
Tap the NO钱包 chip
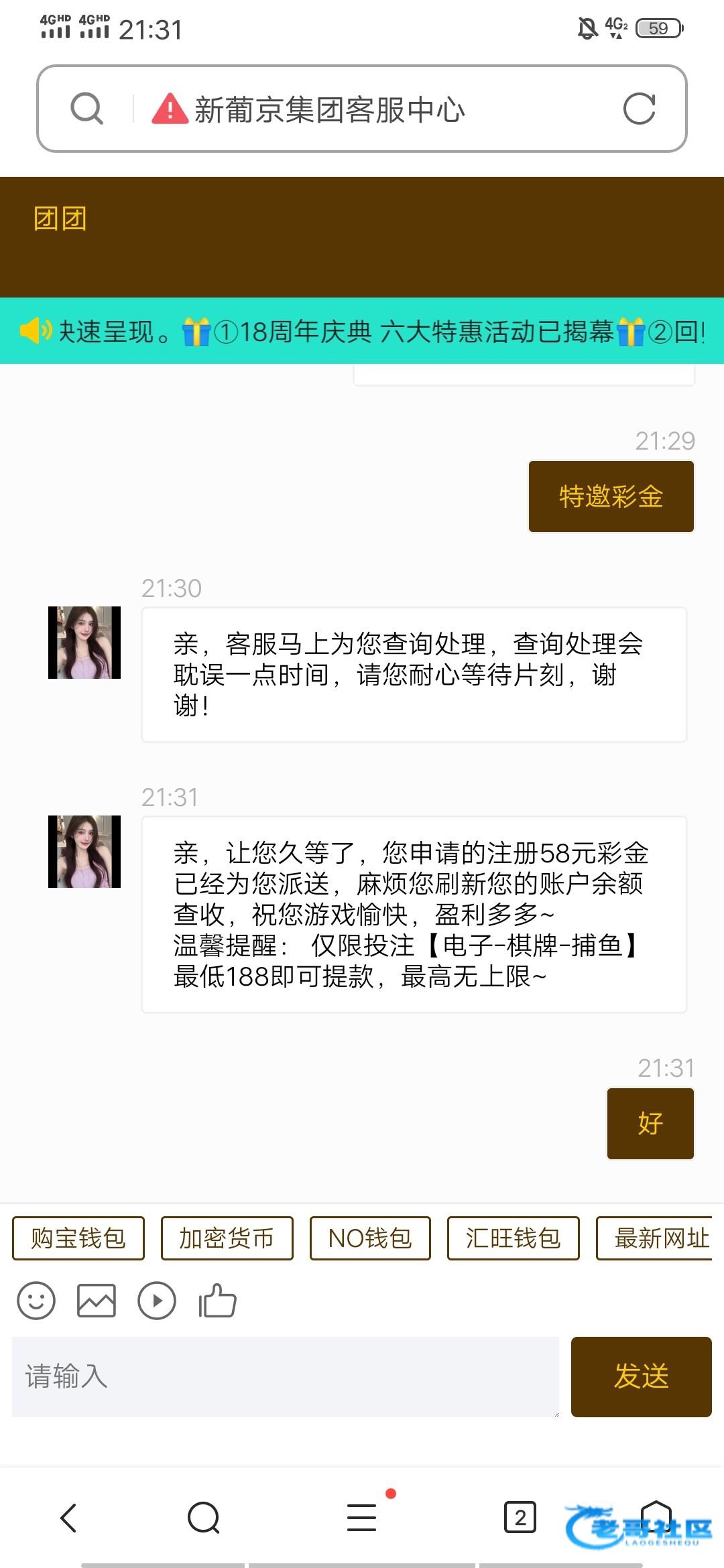370,1238
